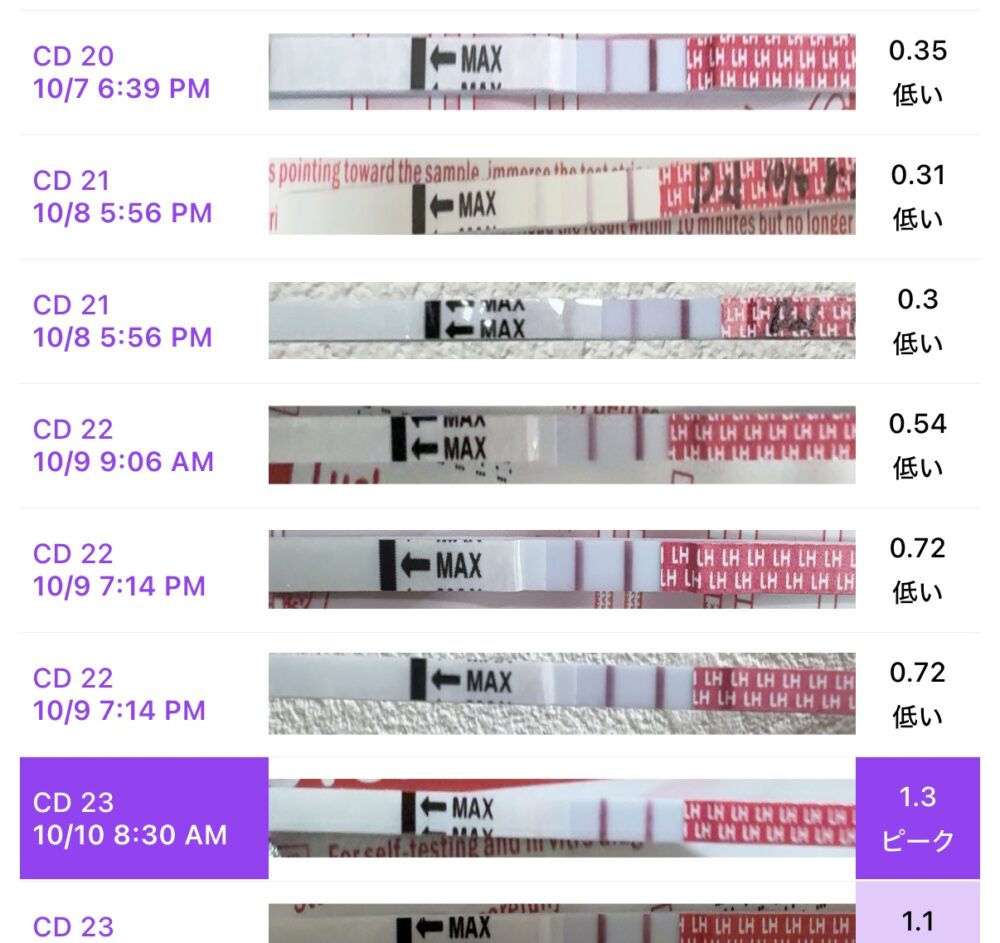View the CD 21 test reading 0.3

pyautogui.click(x=122, y=321)
